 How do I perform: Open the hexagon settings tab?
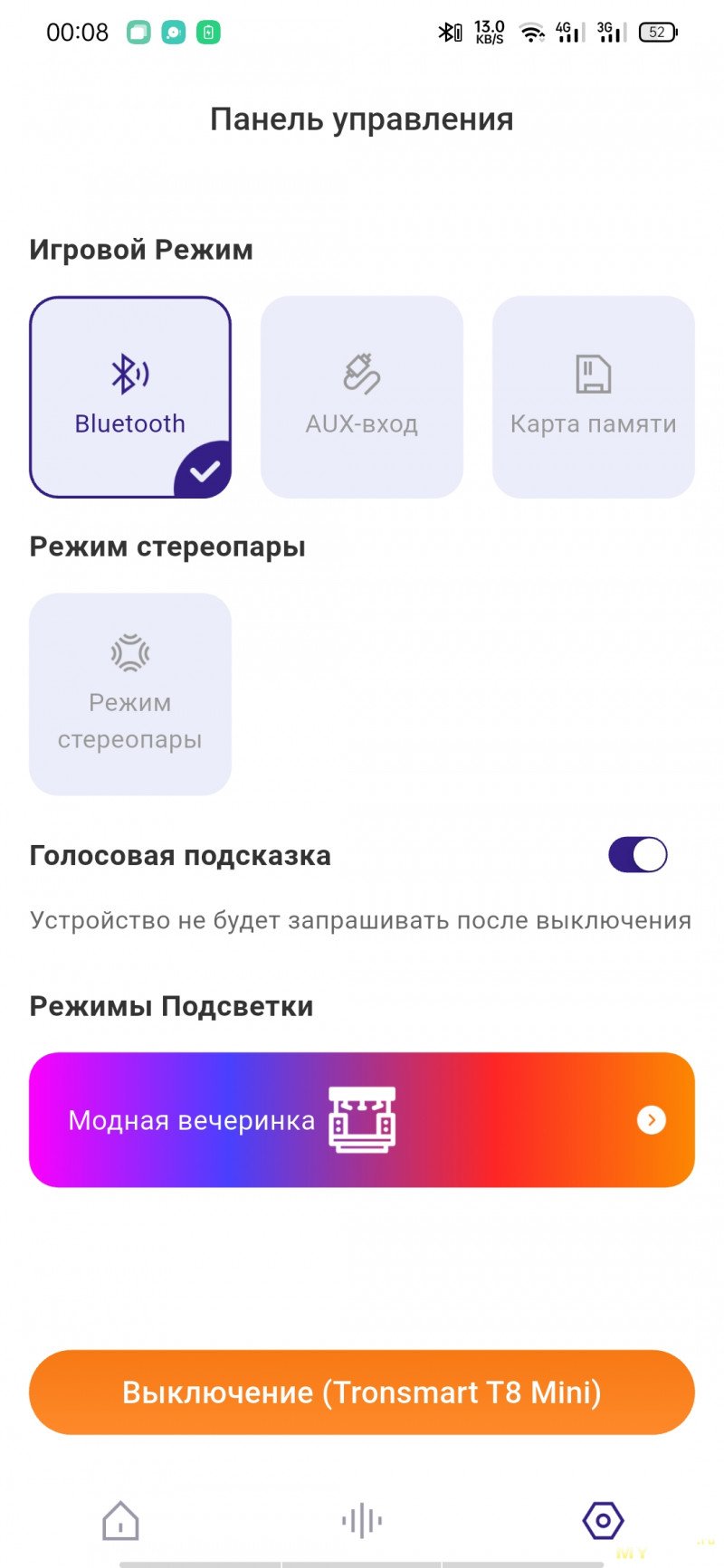point(603,1521)
